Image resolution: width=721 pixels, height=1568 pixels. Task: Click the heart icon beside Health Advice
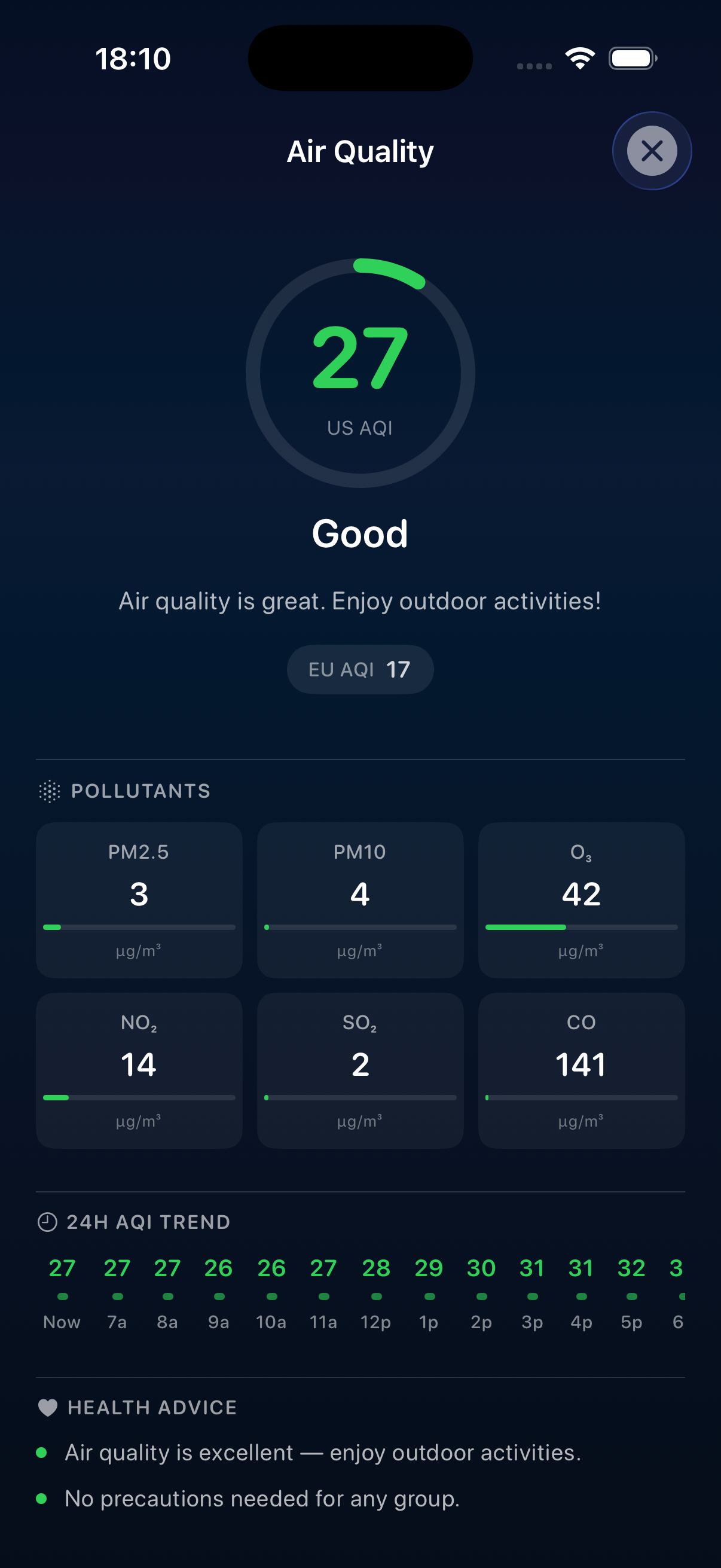point(47,1407)
